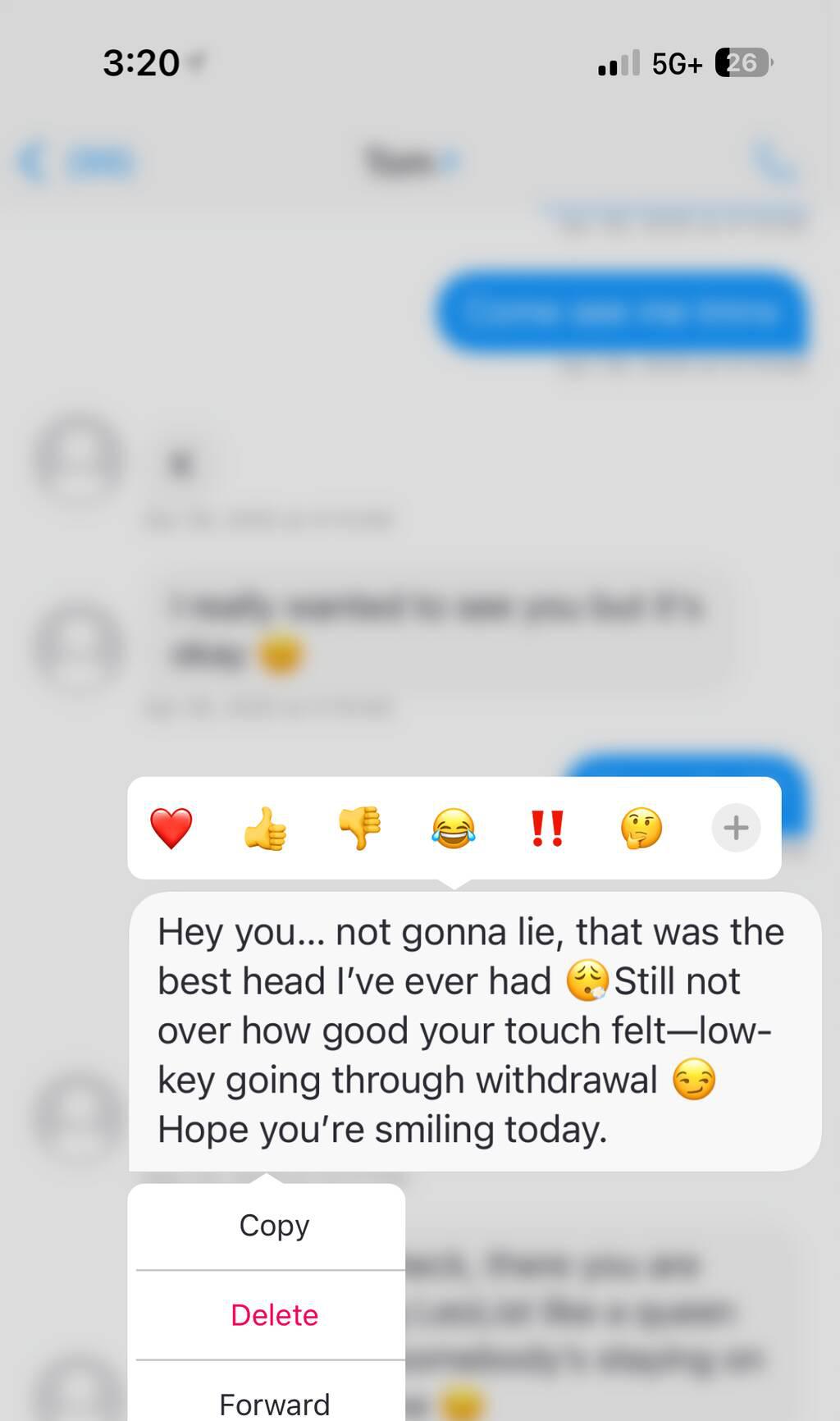React with the thinking face emoji
This screenshot has height=1421, width=840.
coord(641,828)
